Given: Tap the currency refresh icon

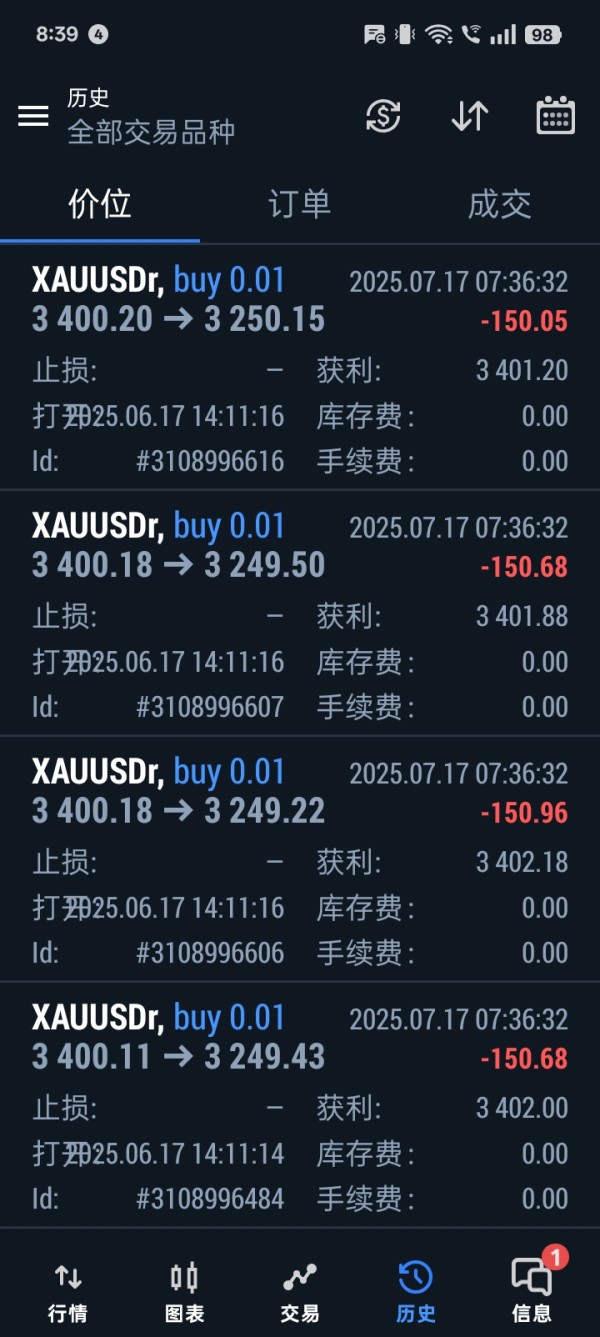Looking at the screenshot, I should coord(382,116).
